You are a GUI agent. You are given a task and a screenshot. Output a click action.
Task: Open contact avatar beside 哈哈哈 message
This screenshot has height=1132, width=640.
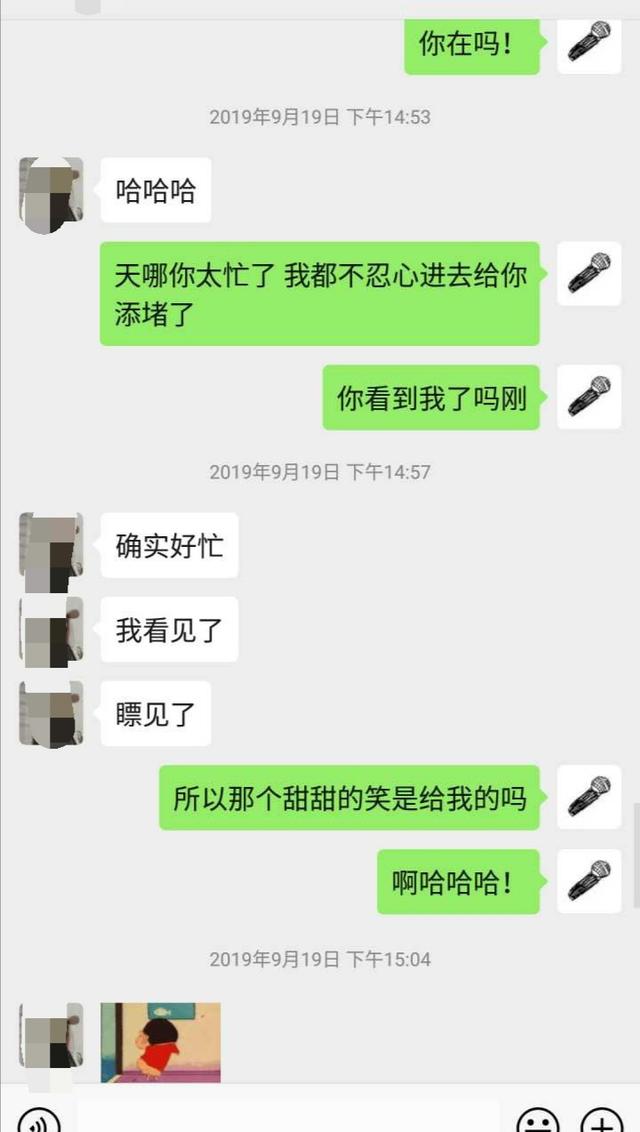pos(51,190)
